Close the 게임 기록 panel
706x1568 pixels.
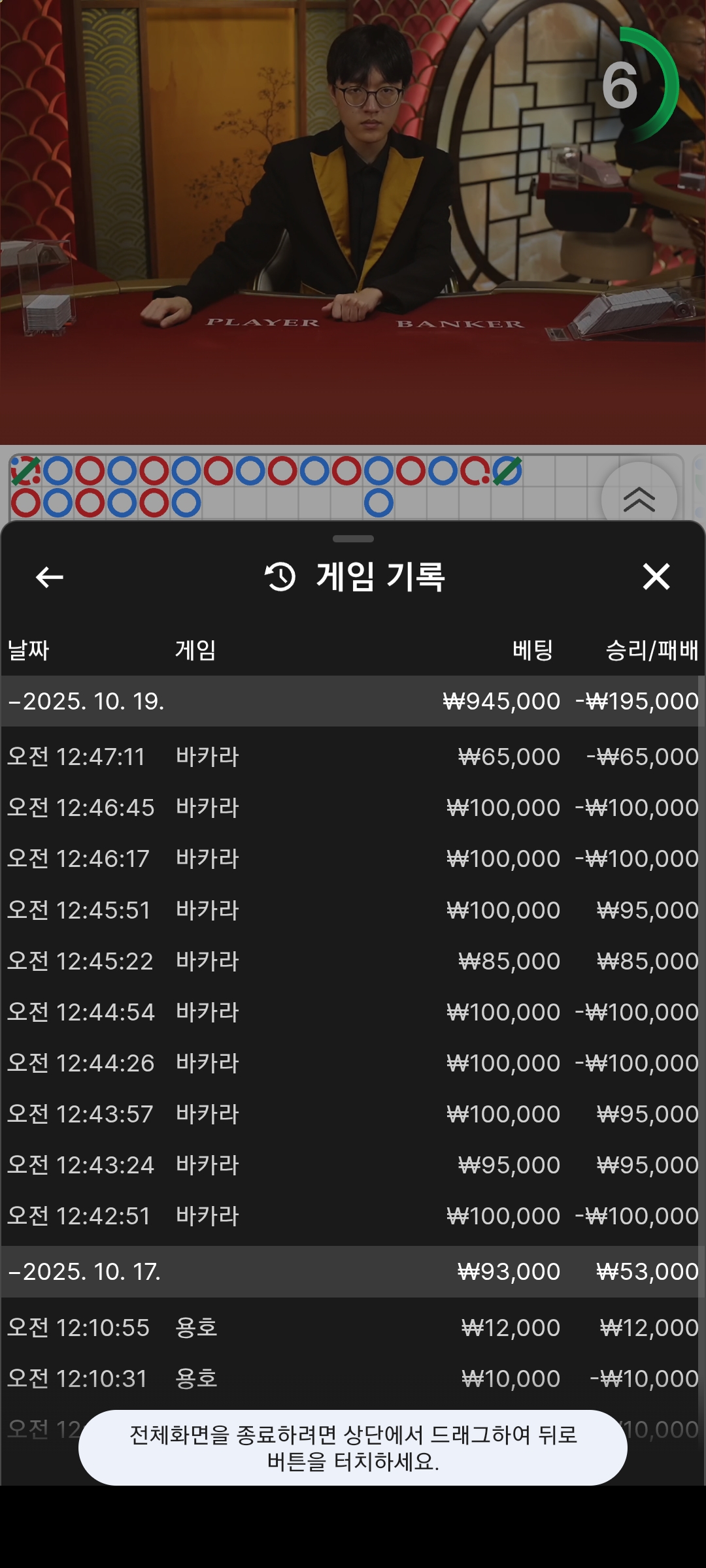coord(656,577)
